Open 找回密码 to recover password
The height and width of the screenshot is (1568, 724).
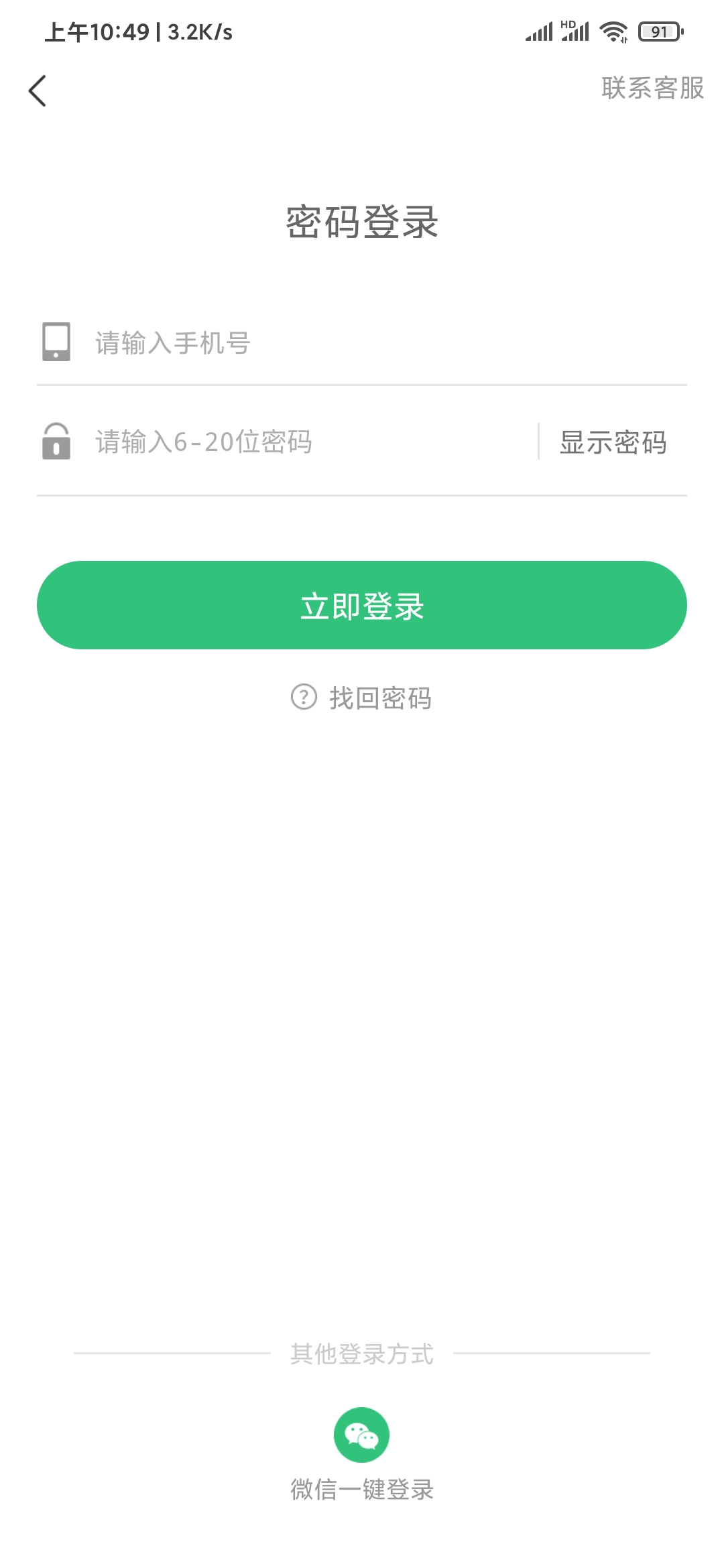tap(362, 698)
